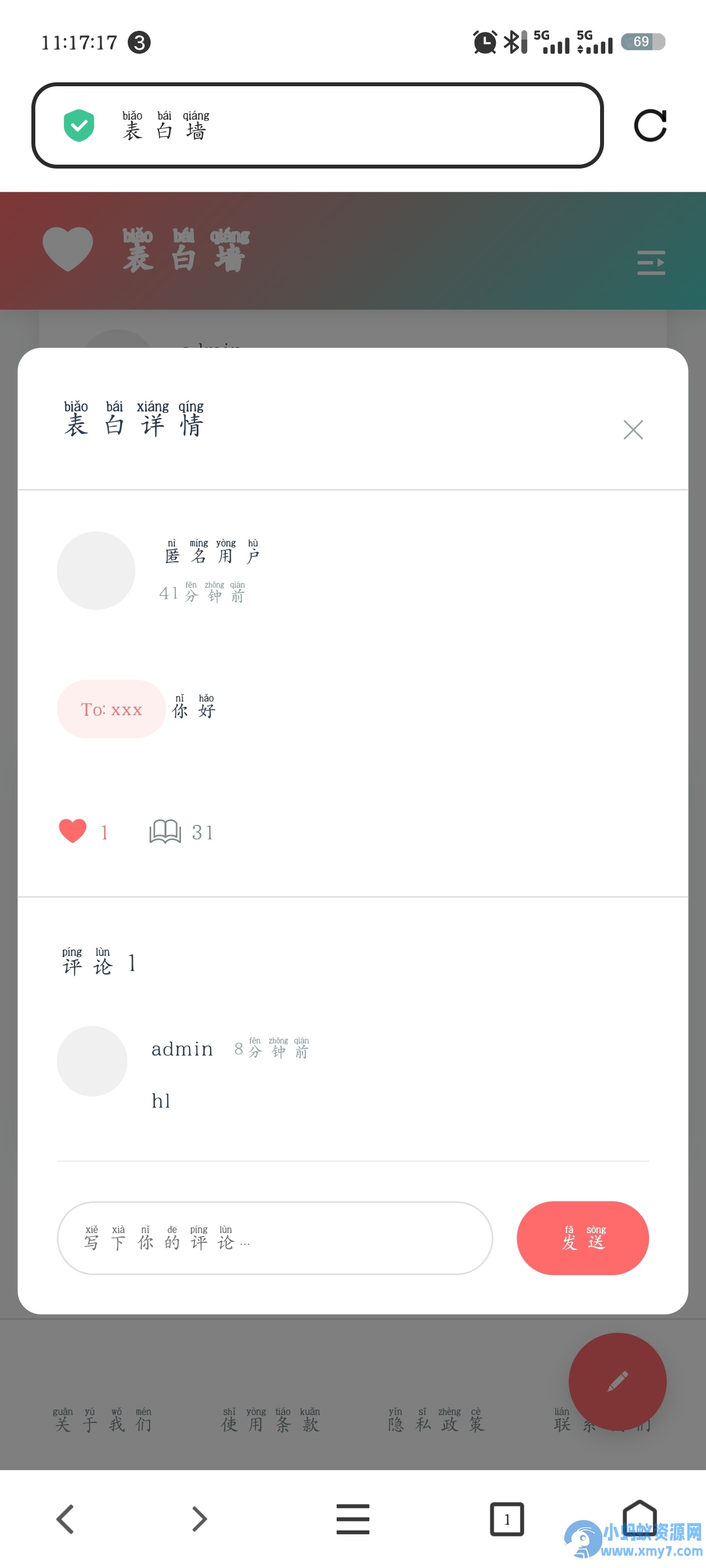Image resolution: width=706 pixels, height=1568 pixels.
Task: Open the browser menu
Action: (x=352, y=1519)
